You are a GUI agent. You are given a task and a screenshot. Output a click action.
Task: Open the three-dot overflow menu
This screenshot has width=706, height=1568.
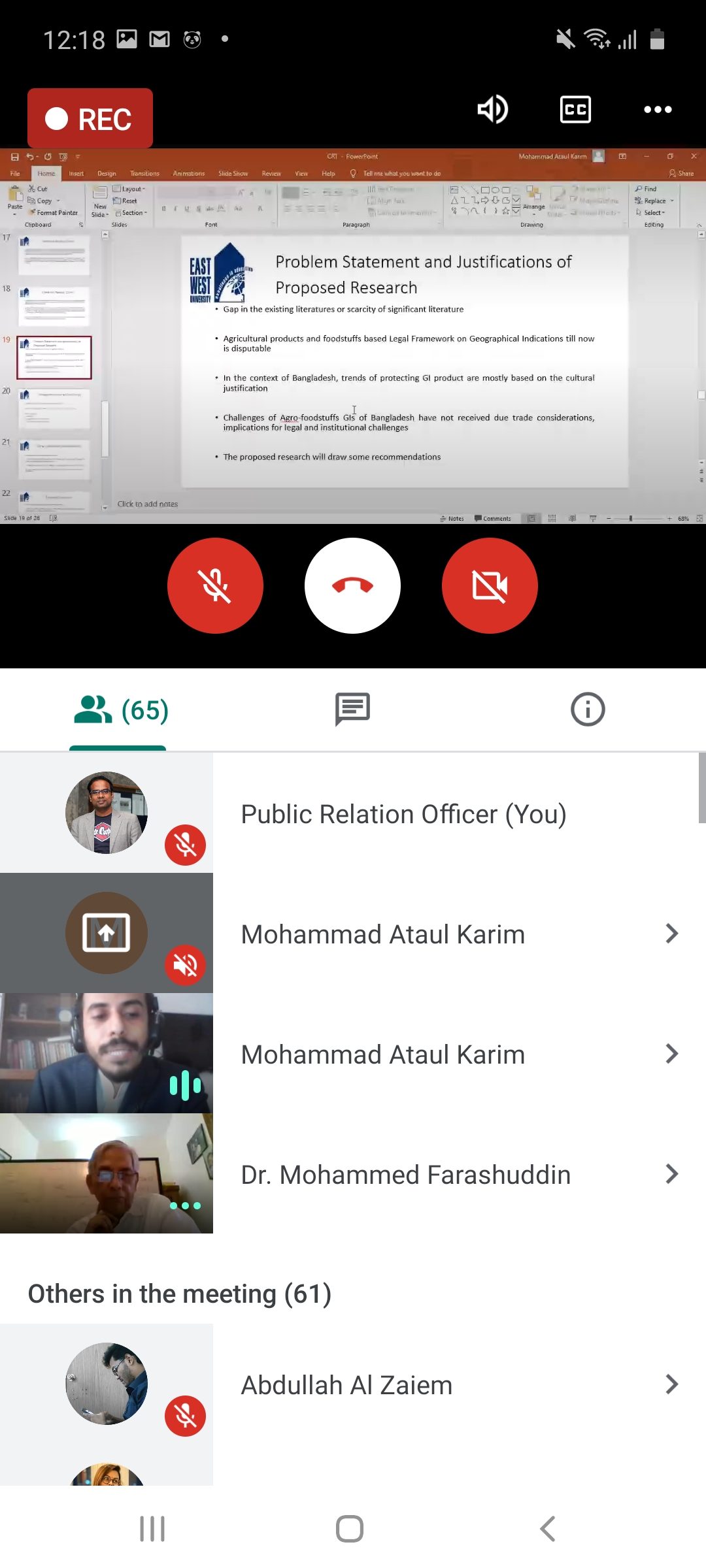click(658, 109)
